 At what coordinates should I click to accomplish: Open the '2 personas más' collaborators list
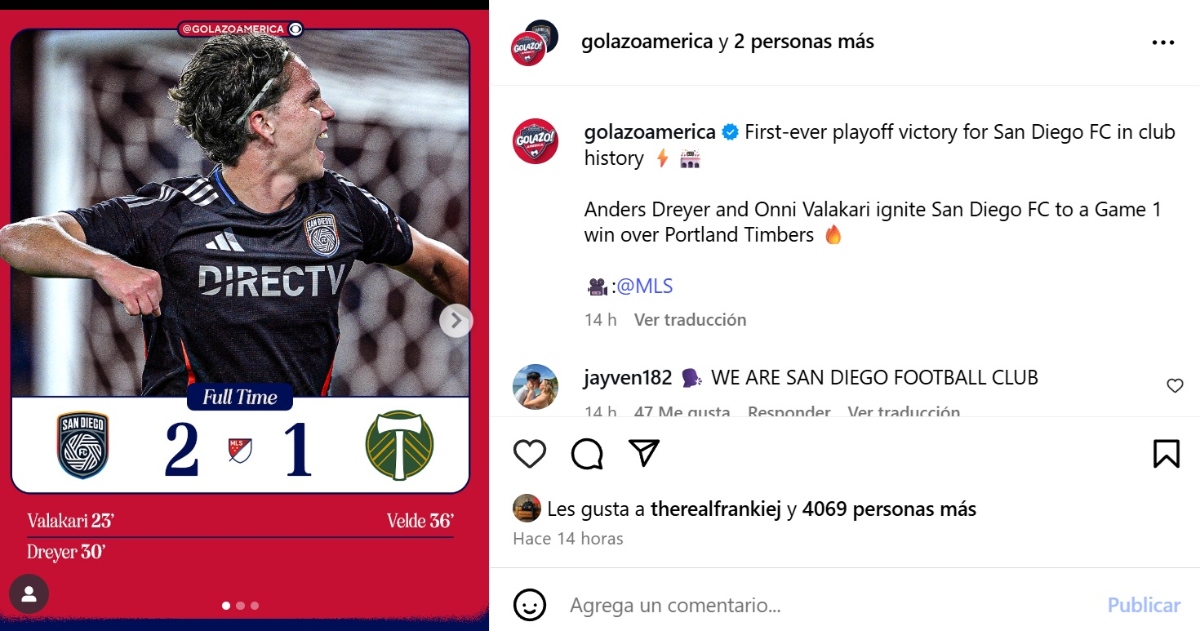coord(812,42)
